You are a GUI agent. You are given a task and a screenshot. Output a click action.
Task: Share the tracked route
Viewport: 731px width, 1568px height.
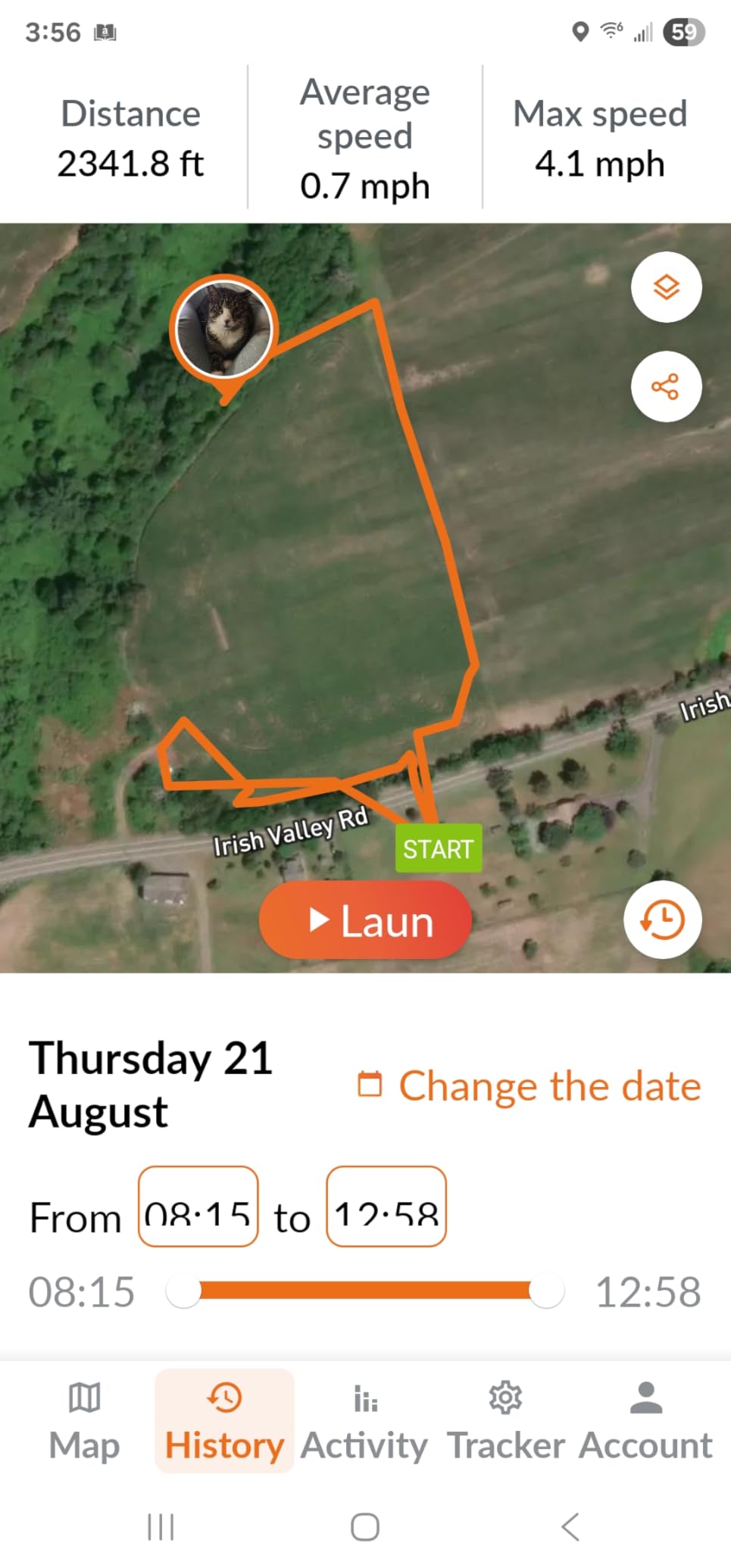(x=666, y=386)
